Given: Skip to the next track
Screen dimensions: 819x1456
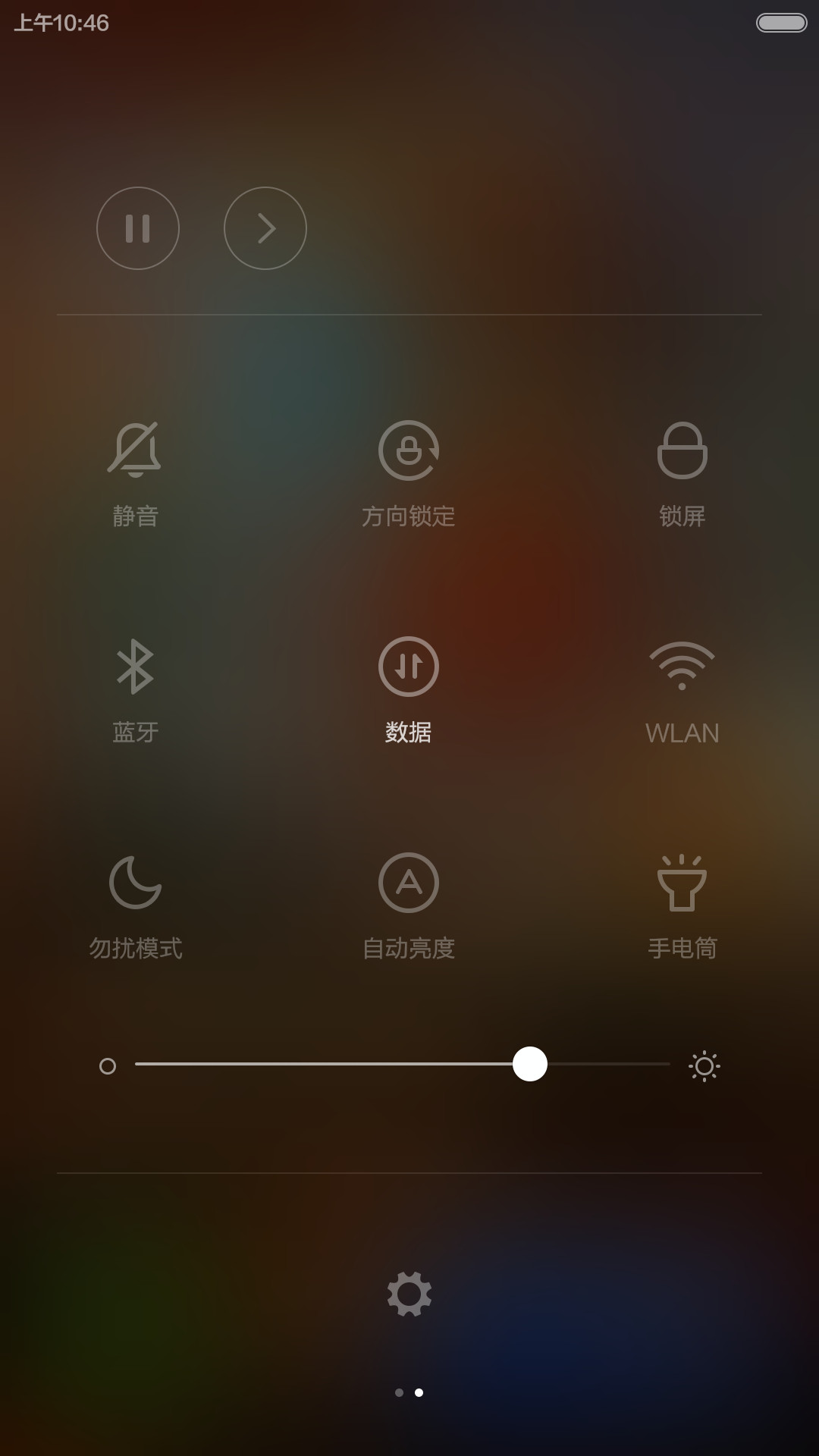Looking at the screenshot, I should pyautogui.click(x=265, y=228).
